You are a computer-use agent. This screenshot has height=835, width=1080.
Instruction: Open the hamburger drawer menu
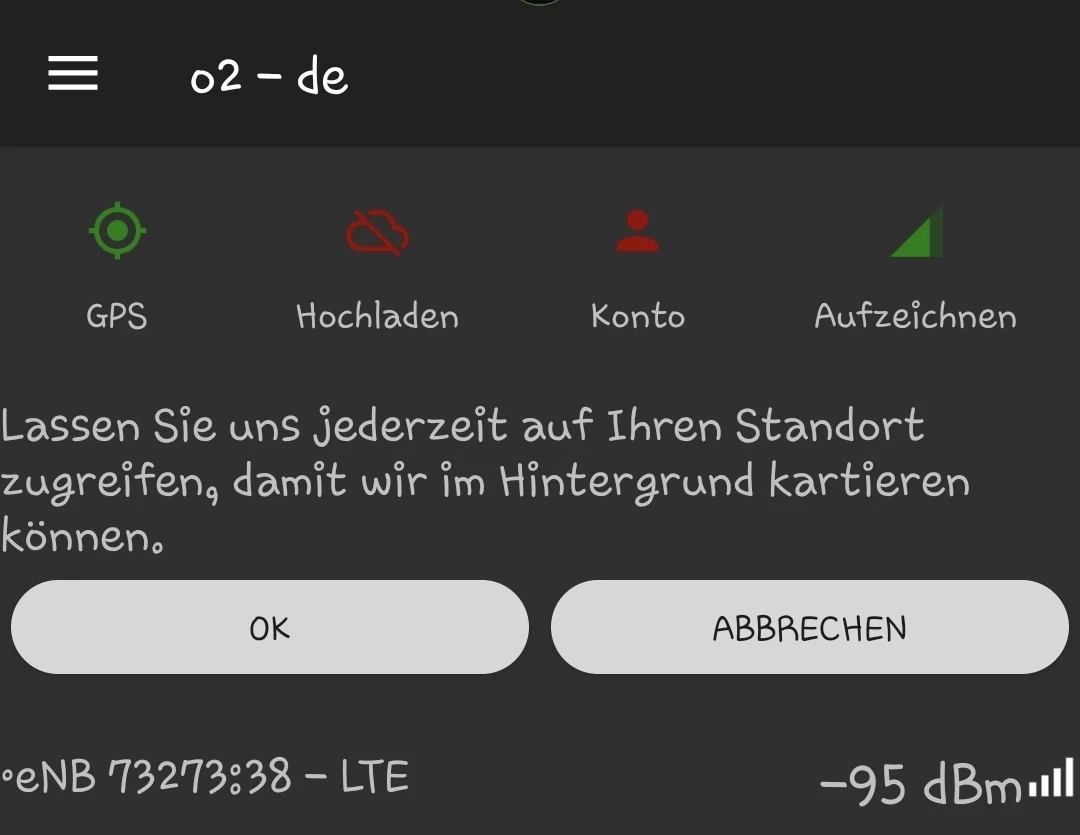click(73, 74)
